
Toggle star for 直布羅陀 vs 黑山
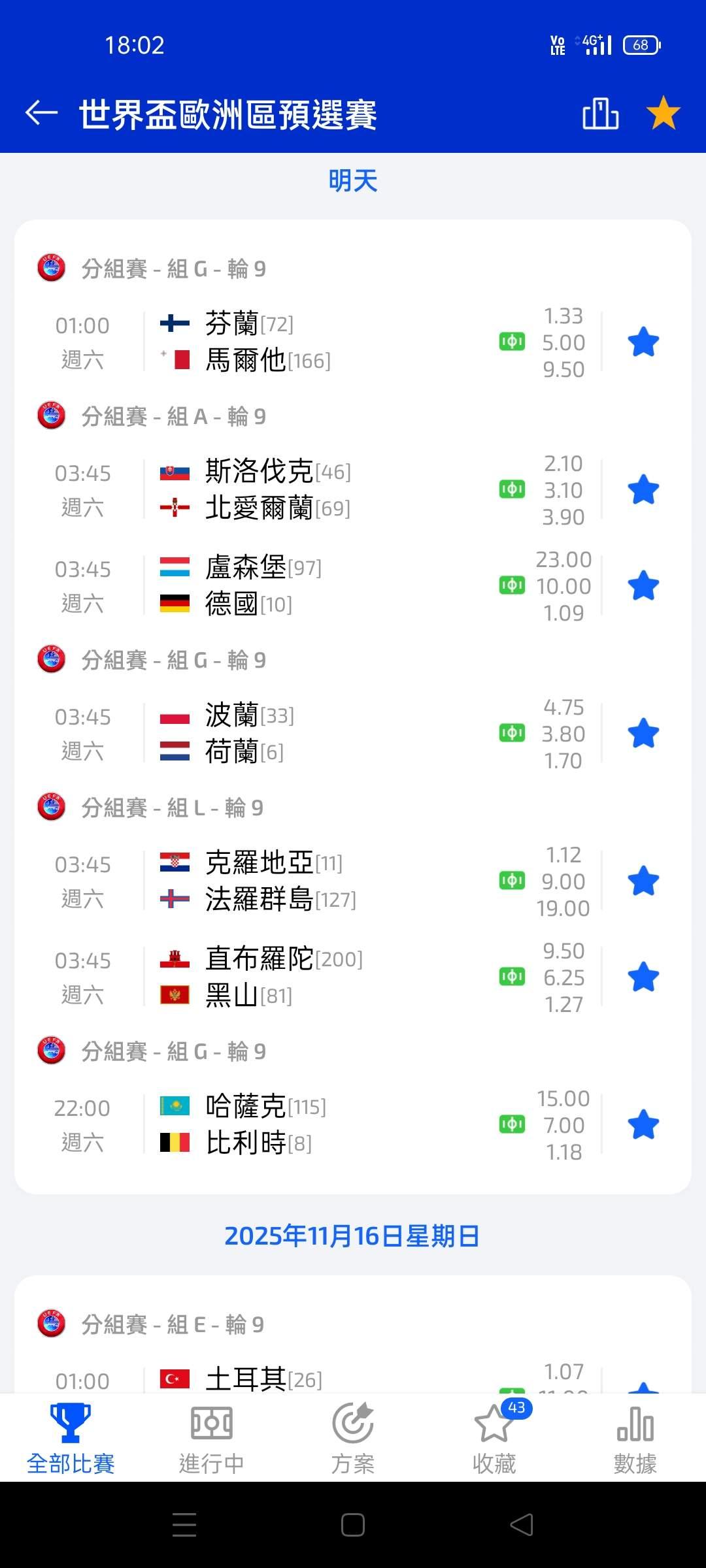click(643, 977)
